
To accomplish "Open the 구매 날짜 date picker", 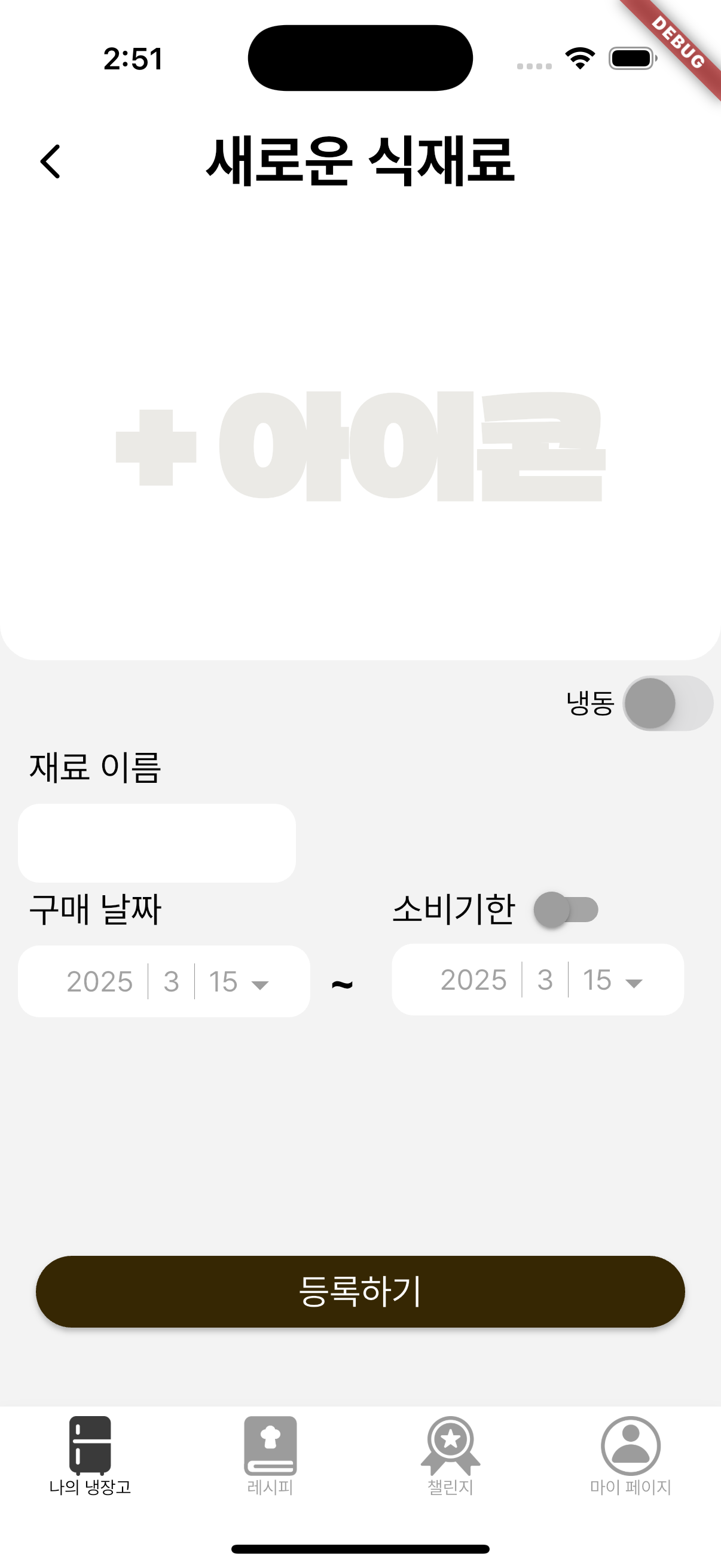I will (164, 981).
